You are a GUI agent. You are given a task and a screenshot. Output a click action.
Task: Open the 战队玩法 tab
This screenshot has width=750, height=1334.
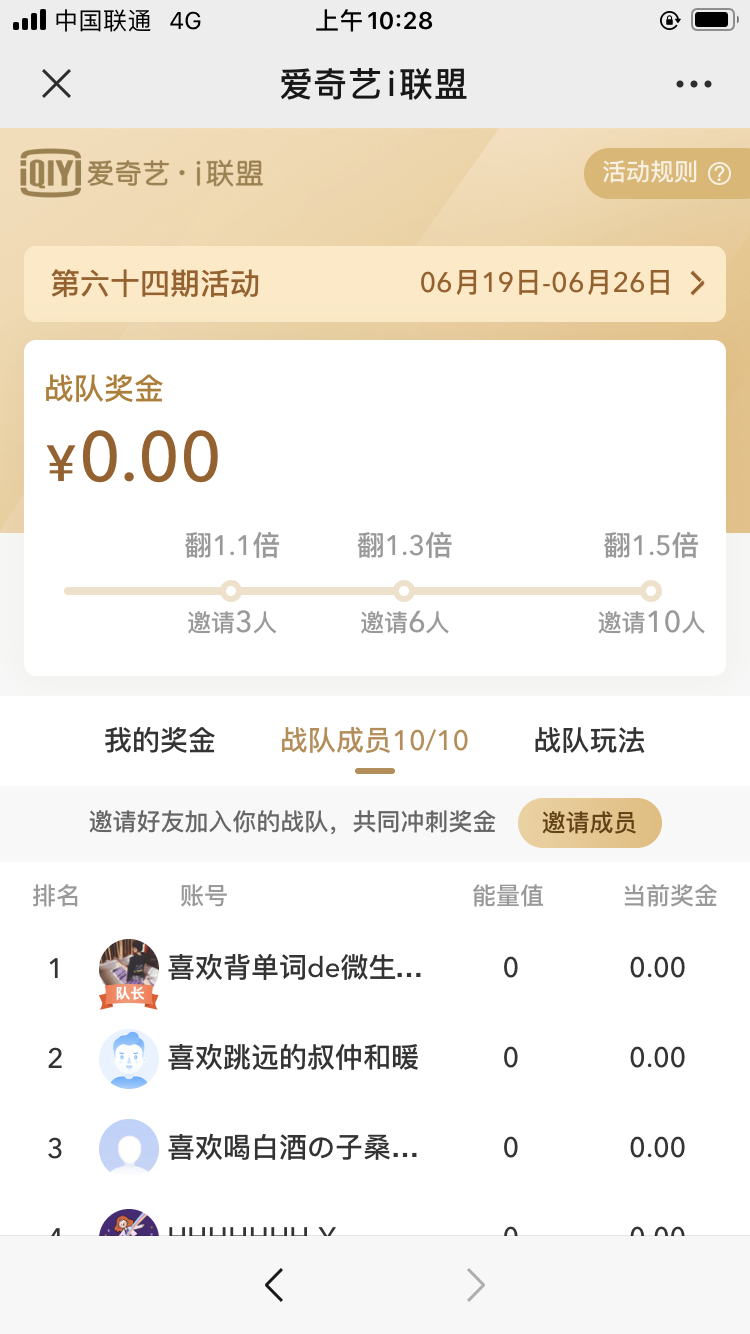click(x=588, y=740)
